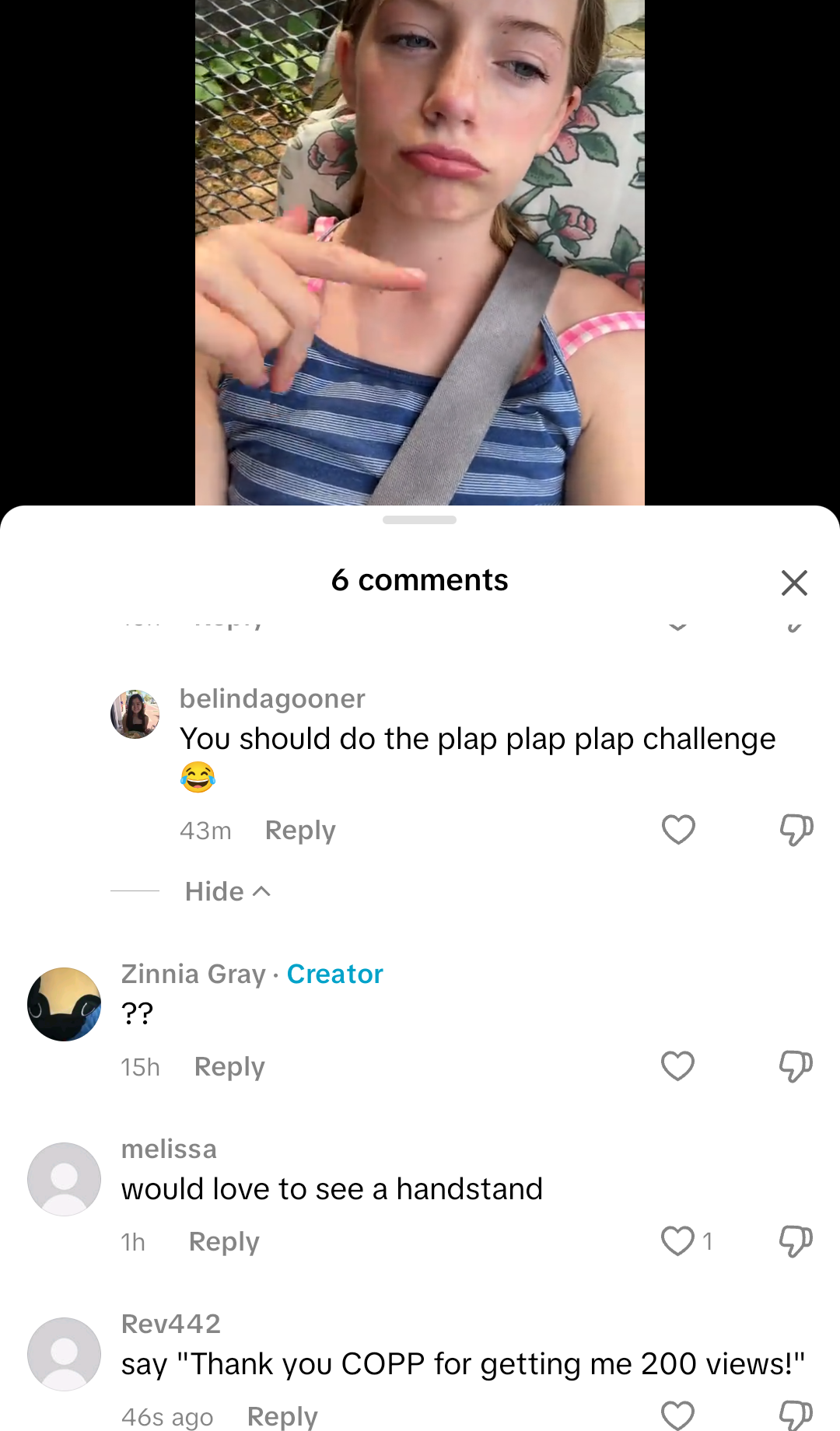
Task: Like Rev442's comment
Action: (x=677, y=1415)
